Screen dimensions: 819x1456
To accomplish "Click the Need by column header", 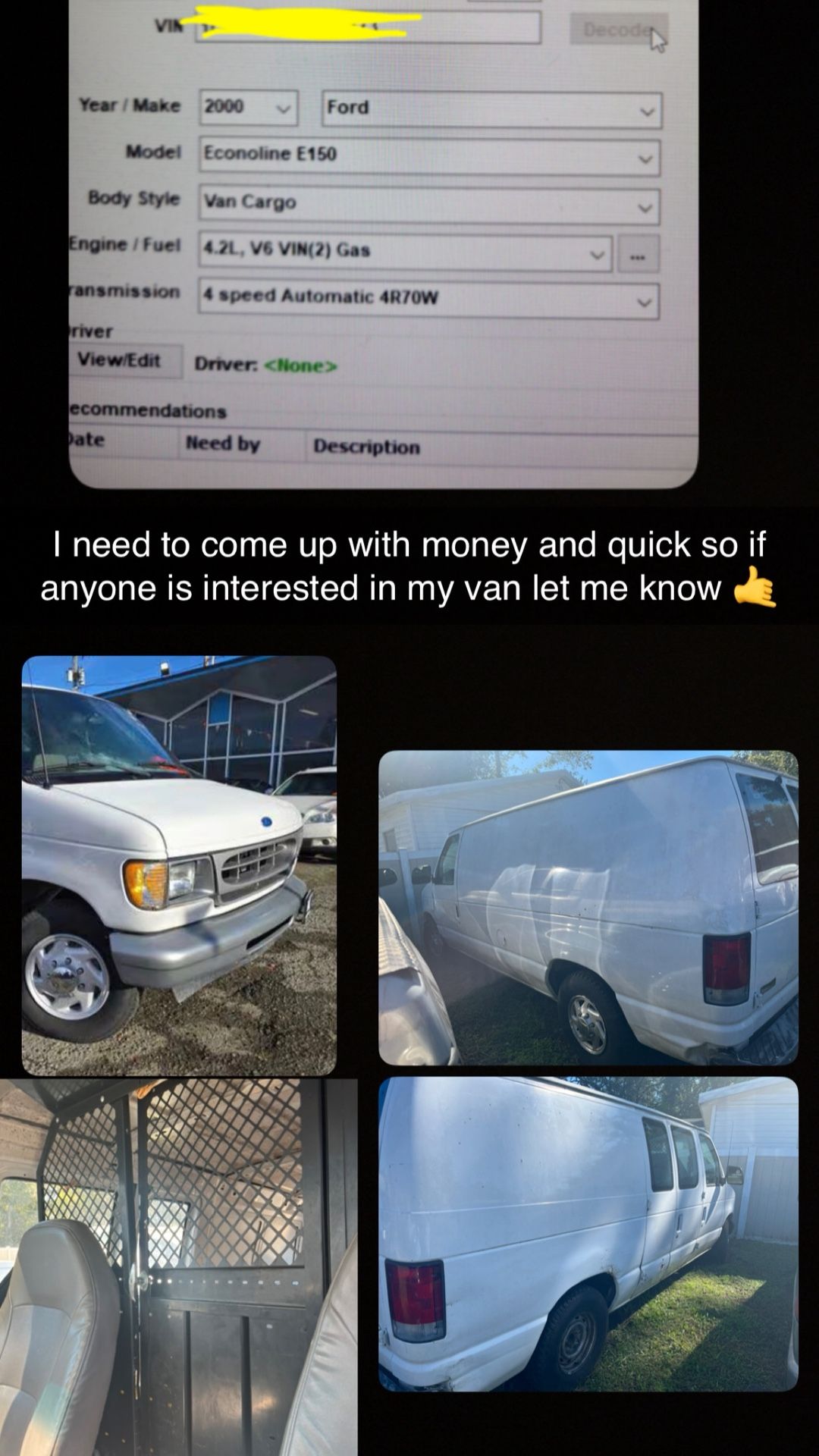I will pyautogui.click(x=223, y=446).
